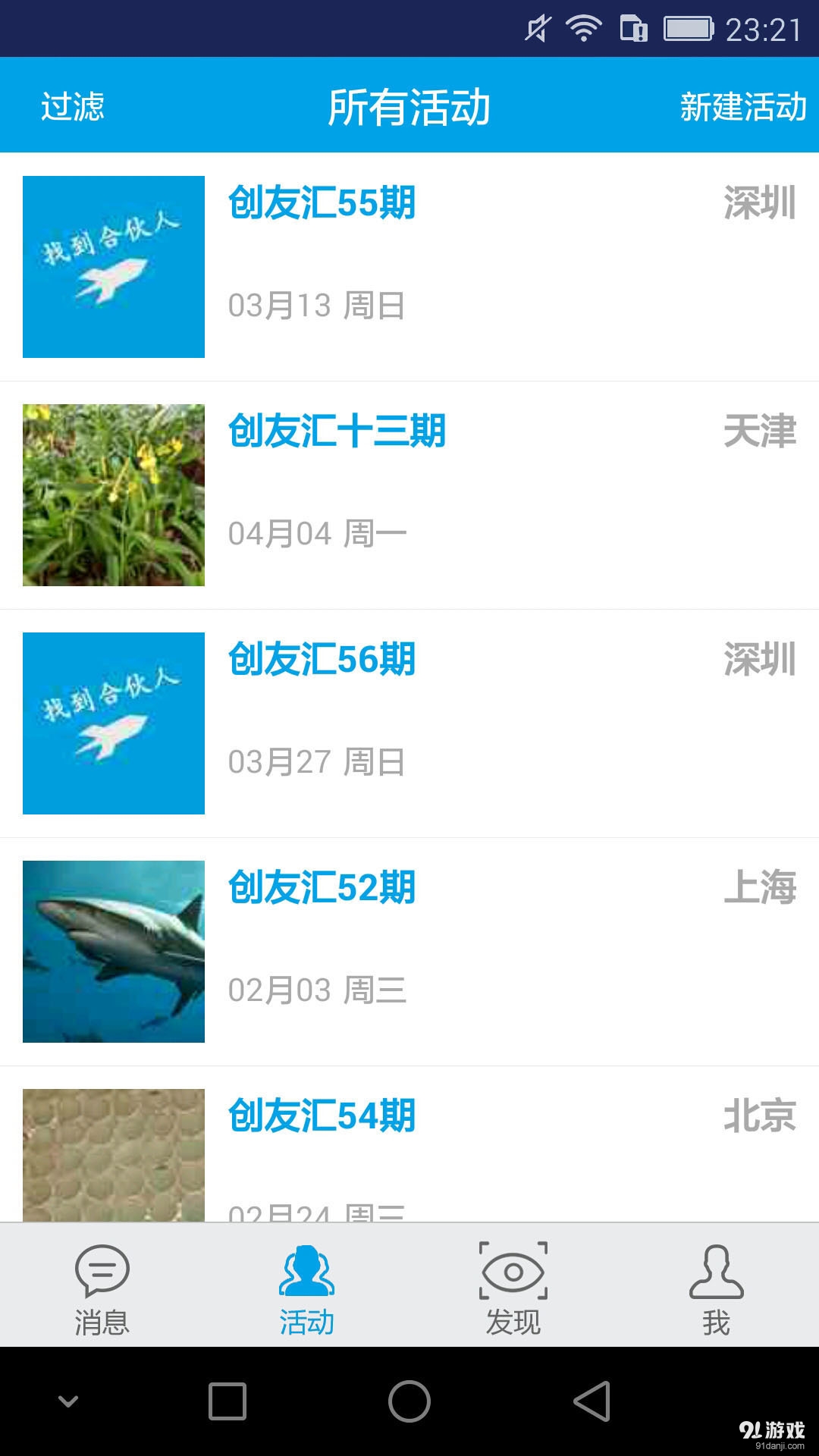The width and height of the screenshot is (819, 1456).
Task: Tap the 所有活动 title in the header
Action: pyautogui.click(x=409, y=106)
